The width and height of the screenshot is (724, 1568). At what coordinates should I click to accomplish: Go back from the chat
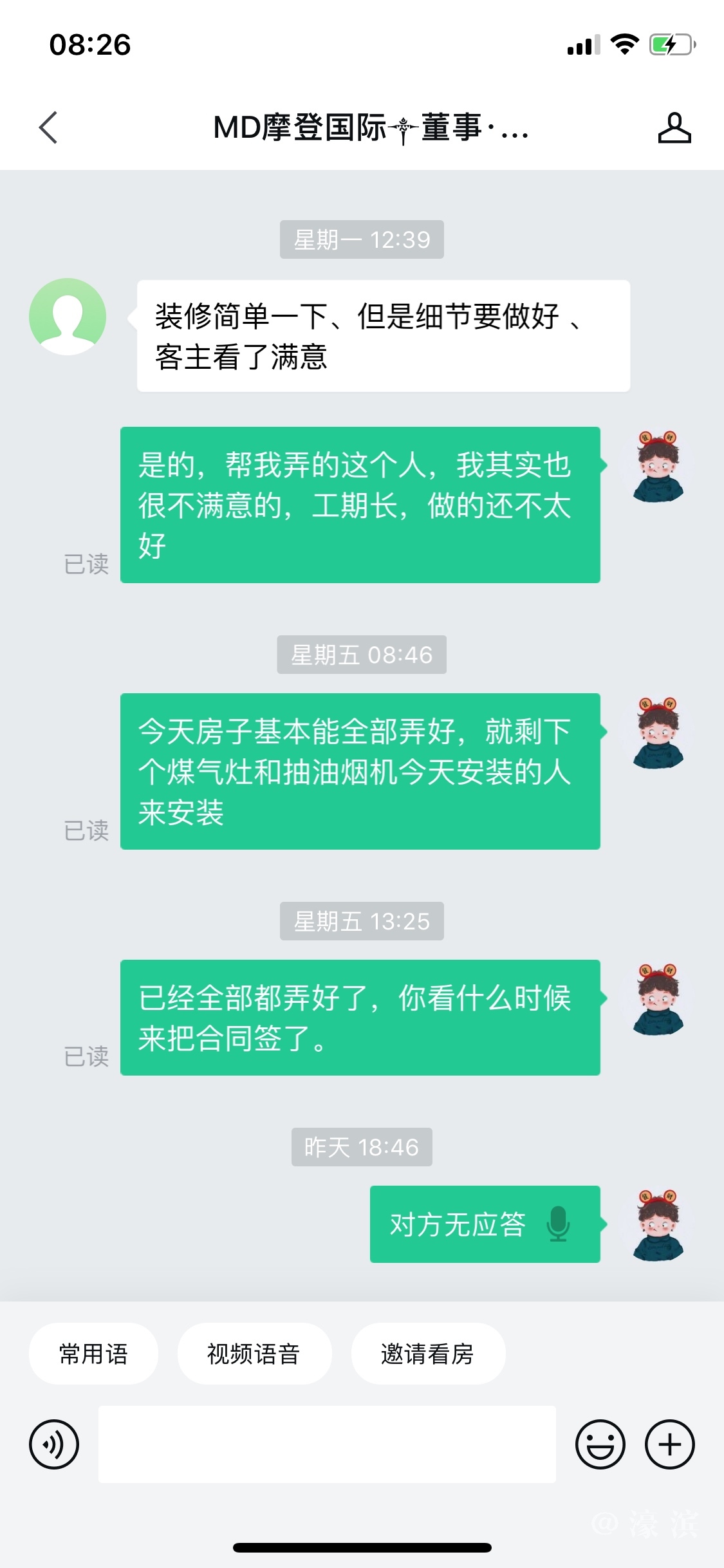pyautogui.click(x=48, y=127)
